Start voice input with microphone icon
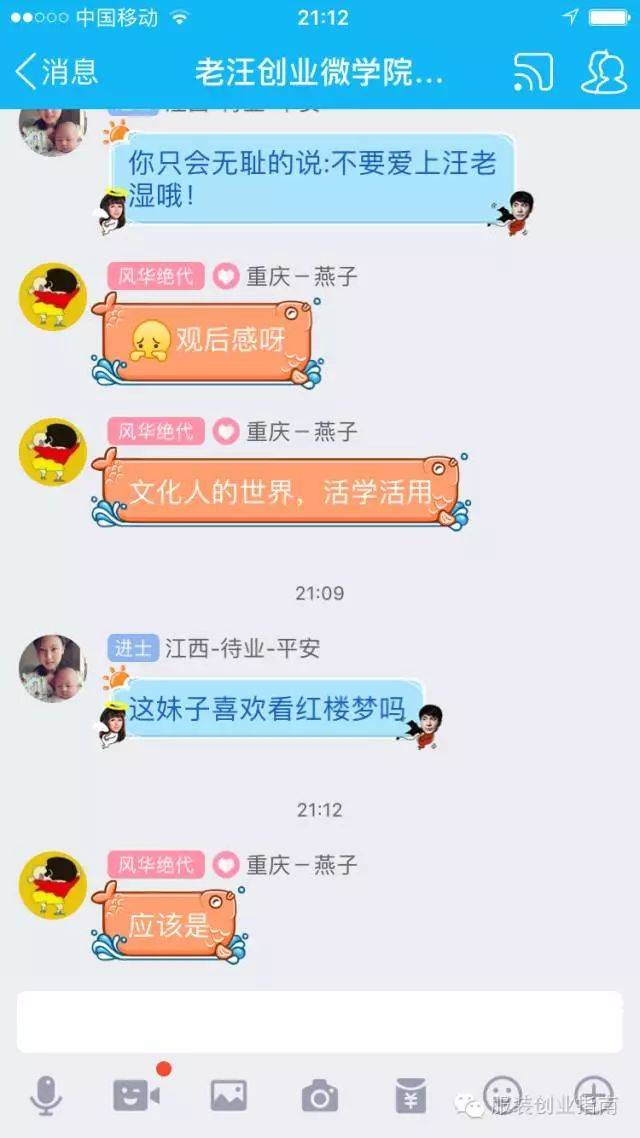 click(x=46, y=1095)
